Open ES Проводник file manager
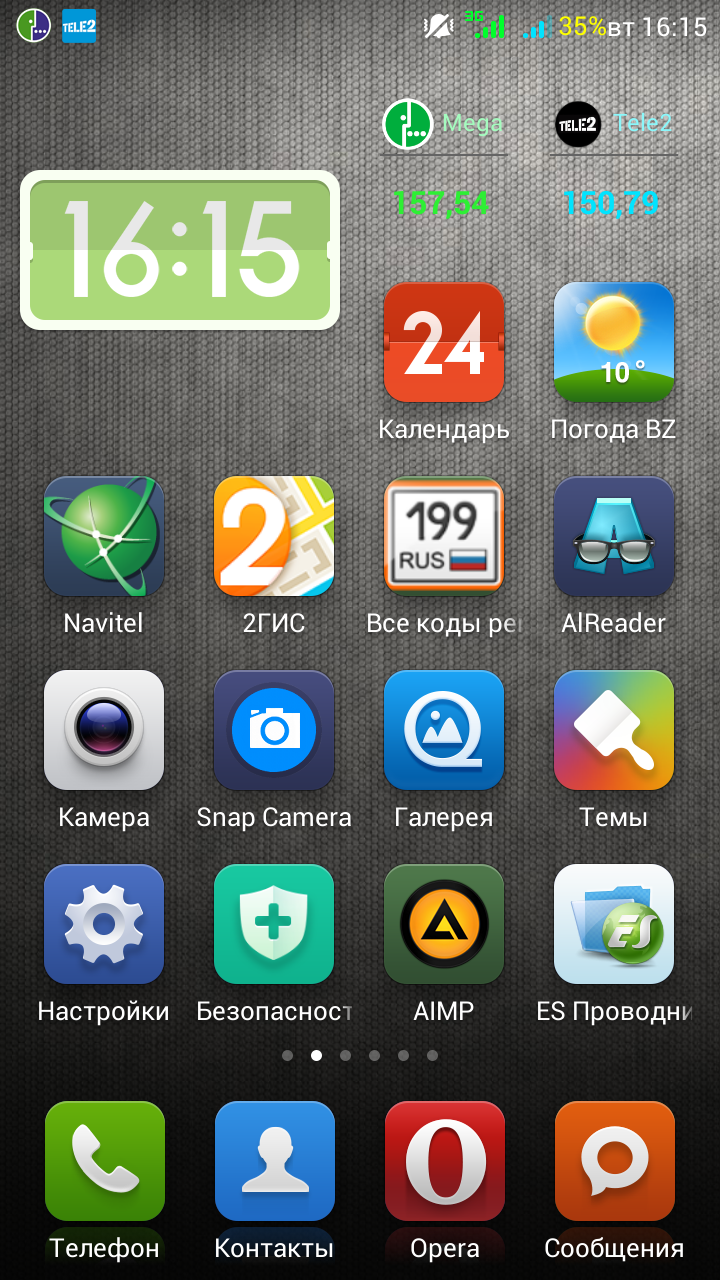This screenshot has width=720, height=1280. pyautogui.click(x=614, y=924)
